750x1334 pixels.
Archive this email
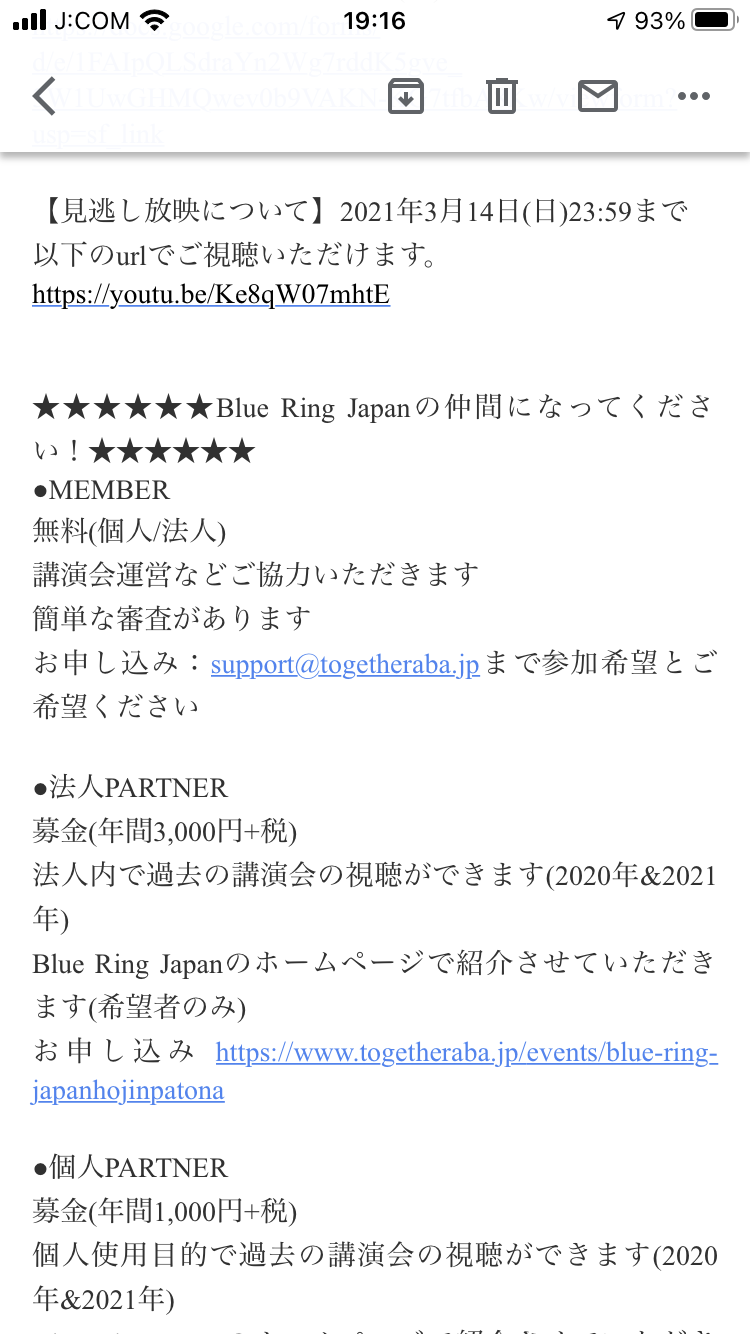click(406, 96)
